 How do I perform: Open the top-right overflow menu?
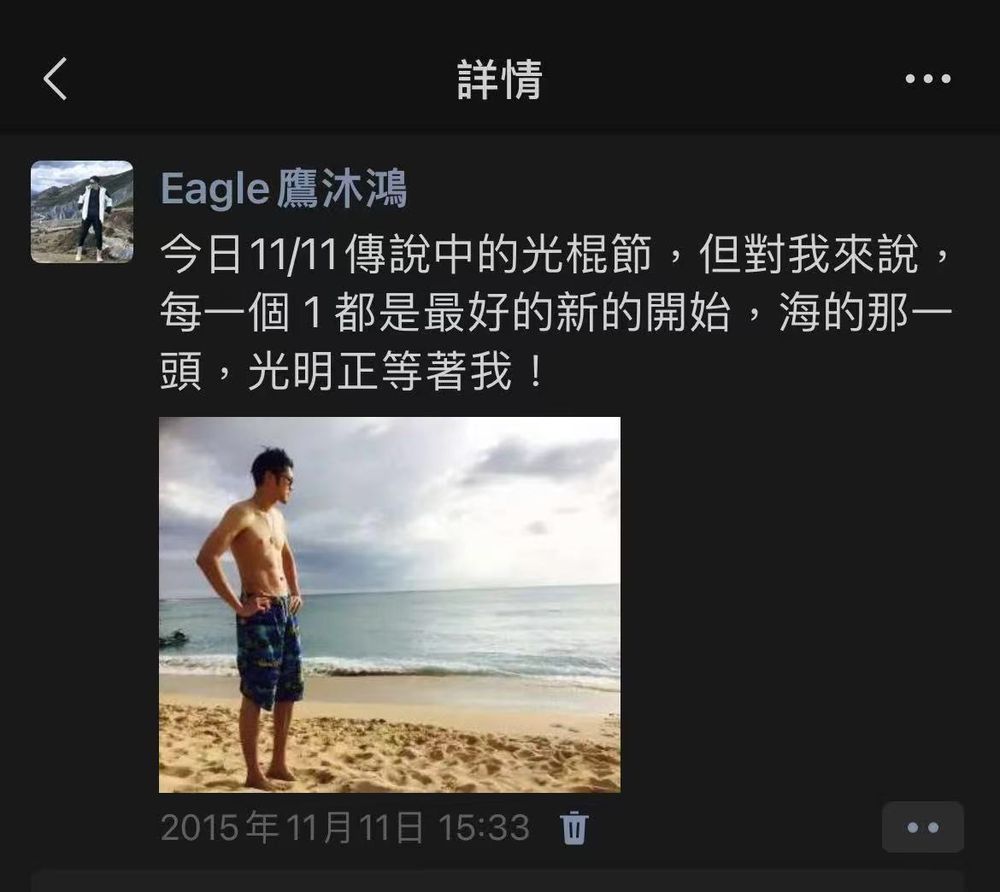click(x=927, y=79)
